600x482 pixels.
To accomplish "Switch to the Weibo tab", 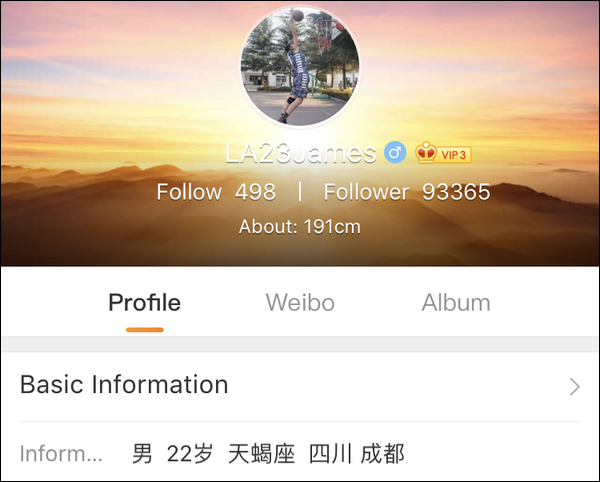I will coord(300,302).
